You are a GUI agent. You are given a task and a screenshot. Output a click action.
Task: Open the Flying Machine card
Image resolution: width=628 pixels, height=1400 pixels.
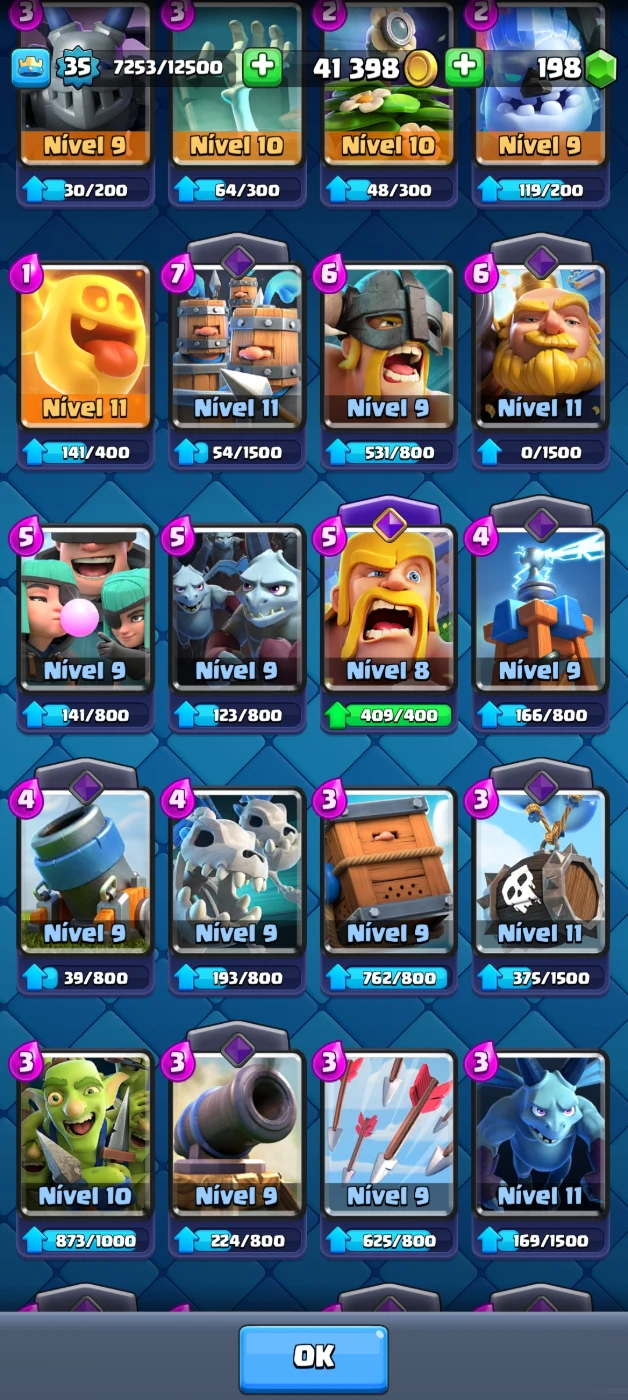pos(85,872)
